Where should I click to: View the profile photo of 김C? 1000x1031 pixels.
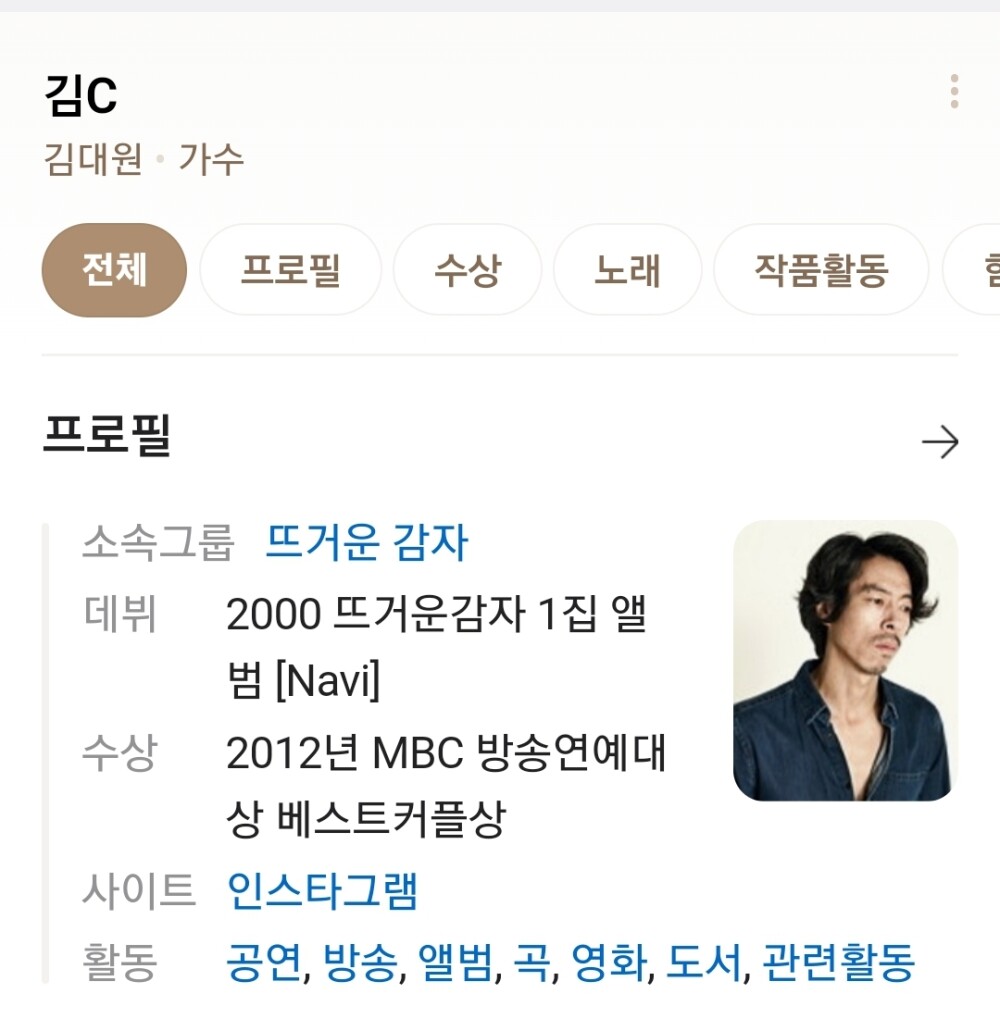click(845, 660)
